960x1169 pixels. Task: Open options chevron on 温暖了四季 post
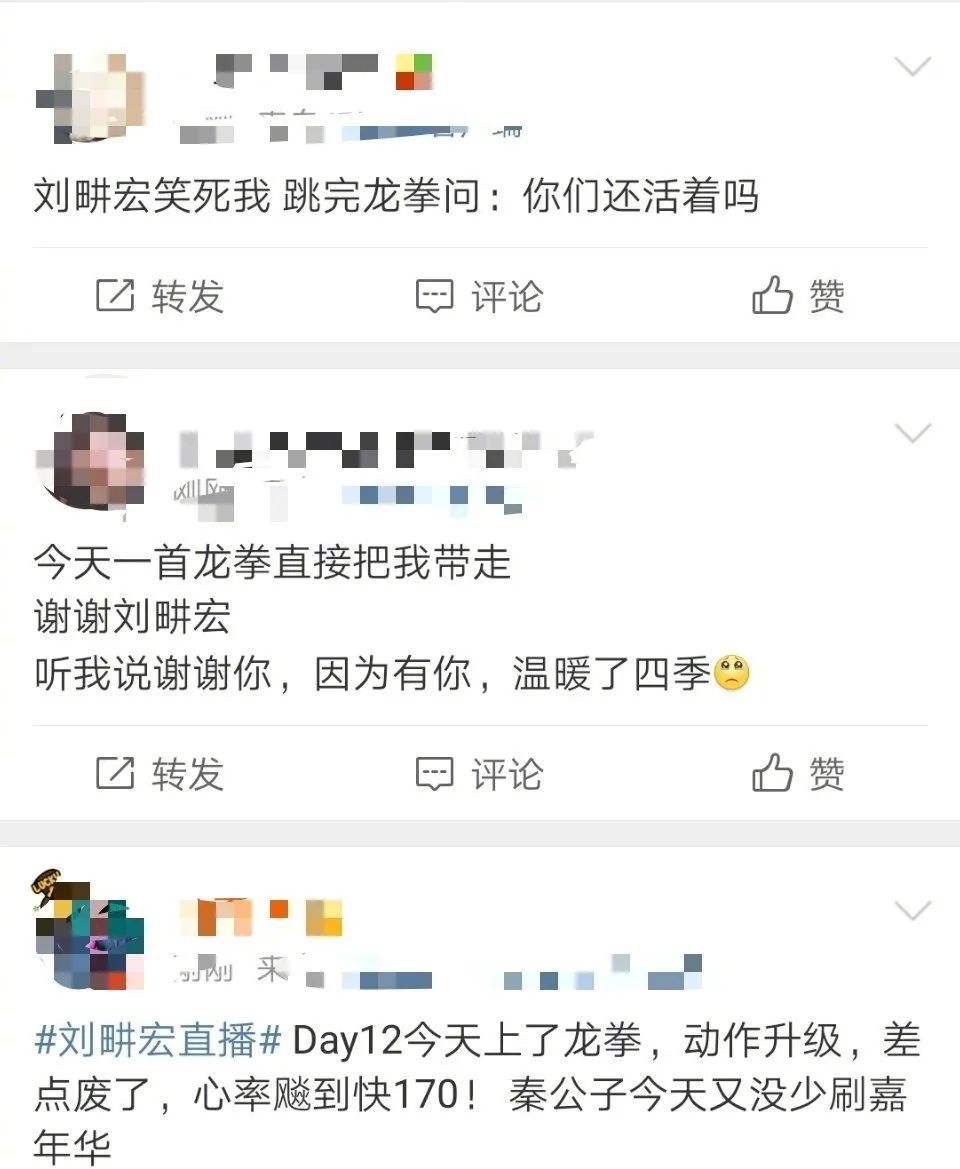[x=912, y=433]
